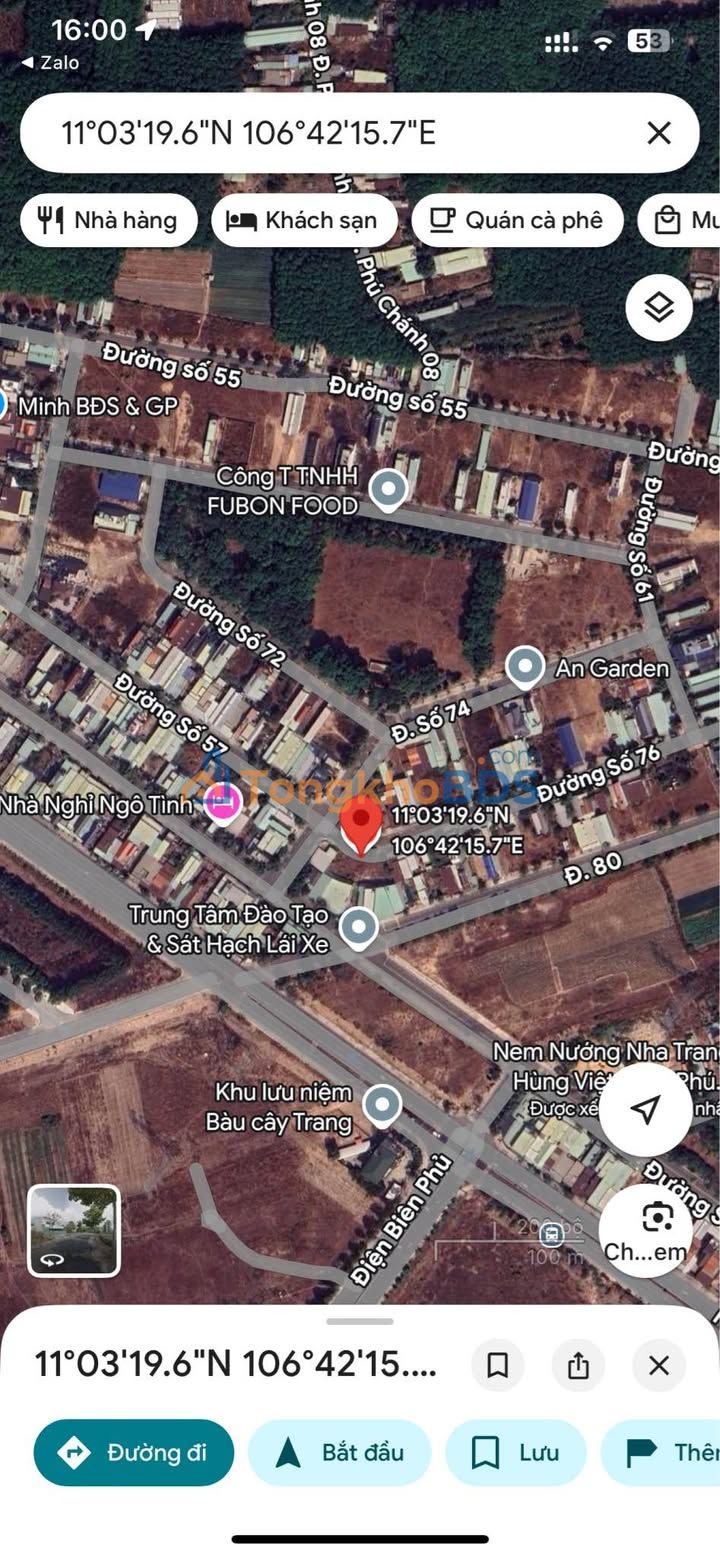
Task: Select the An Garden place marker
Action: pos(525,667)
